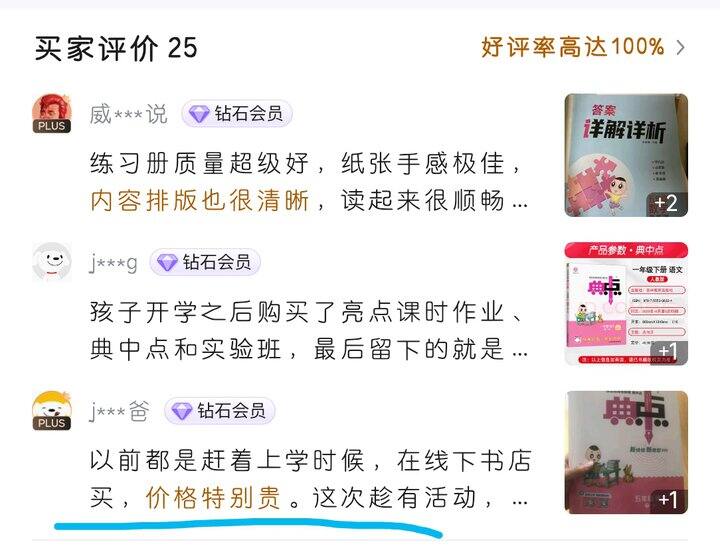720x552 pixels.
Task: View 威***说's review photo with +2
Action: coord(626,155)
